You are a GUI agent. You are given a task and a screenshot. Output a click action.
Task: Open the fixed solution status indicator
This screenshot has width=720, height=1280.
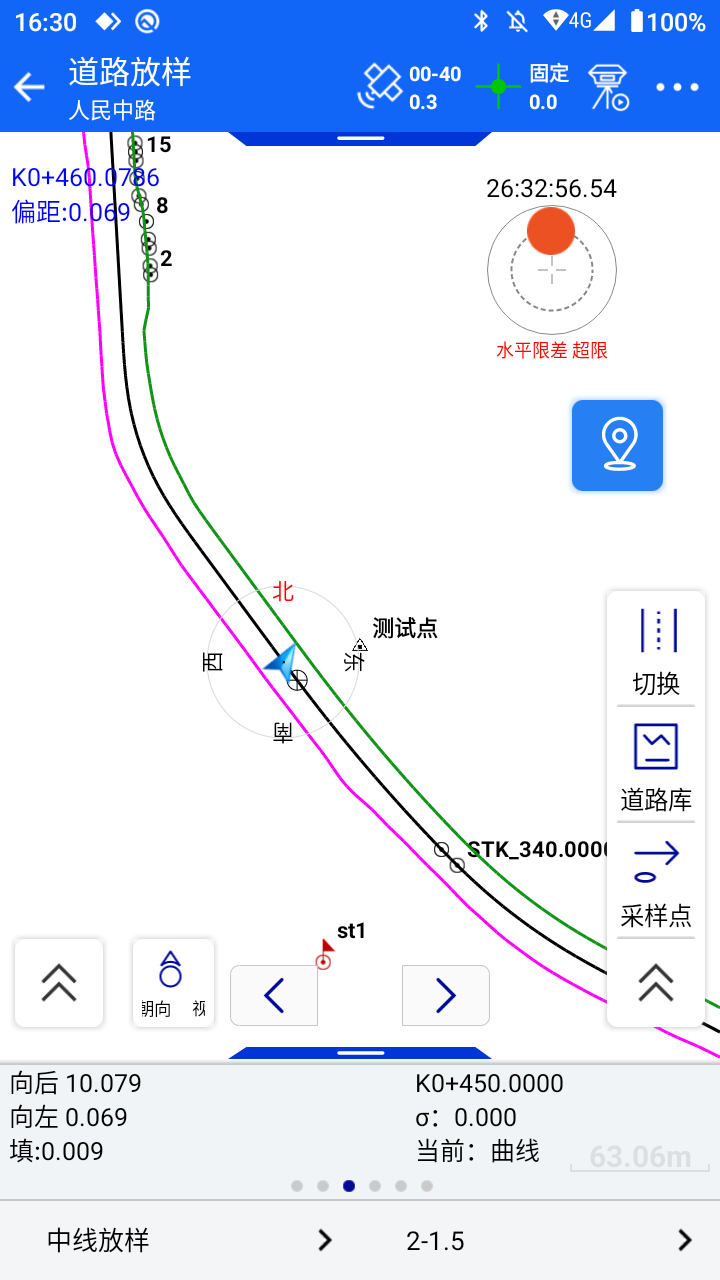523,88
